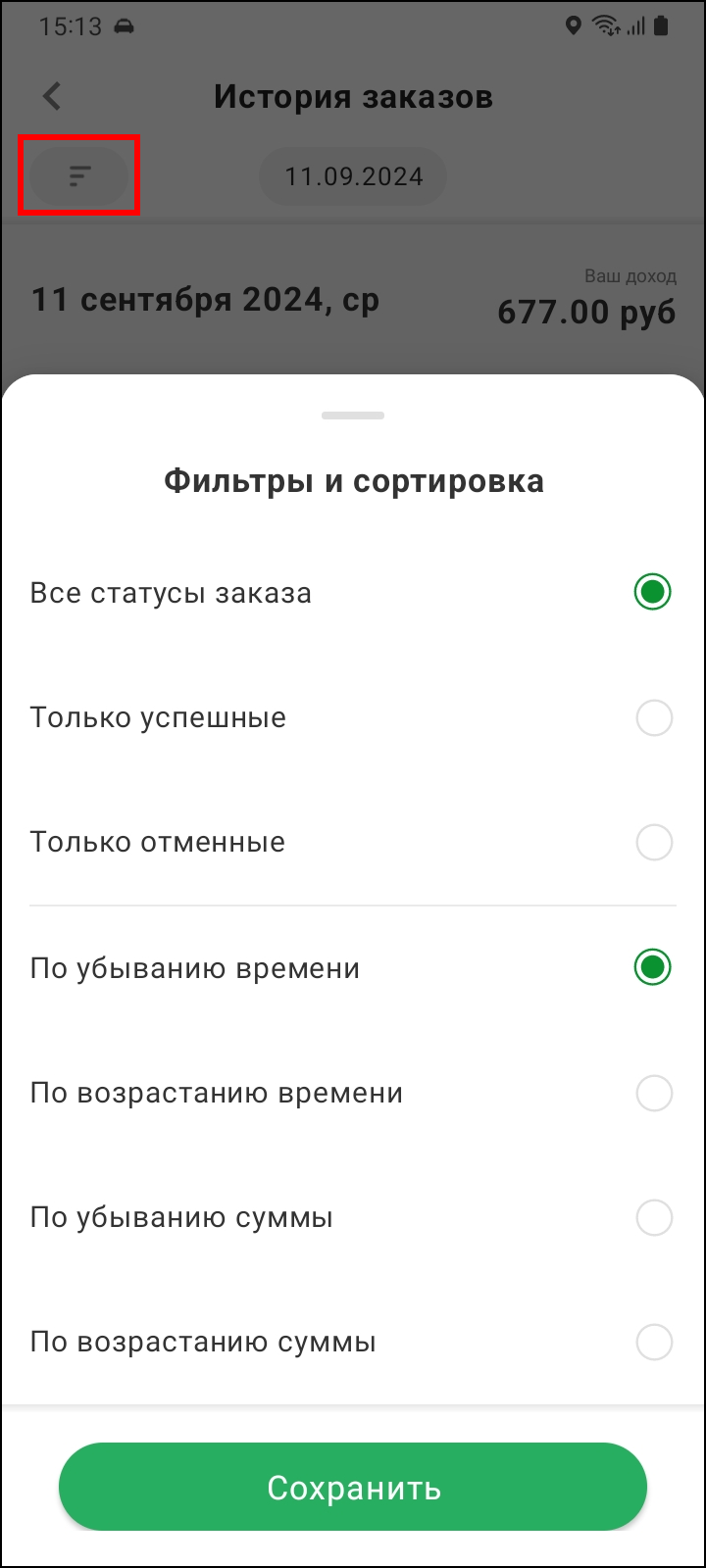
Task: Open the 11.09.2024 date chip
Action: pos(353,177)
